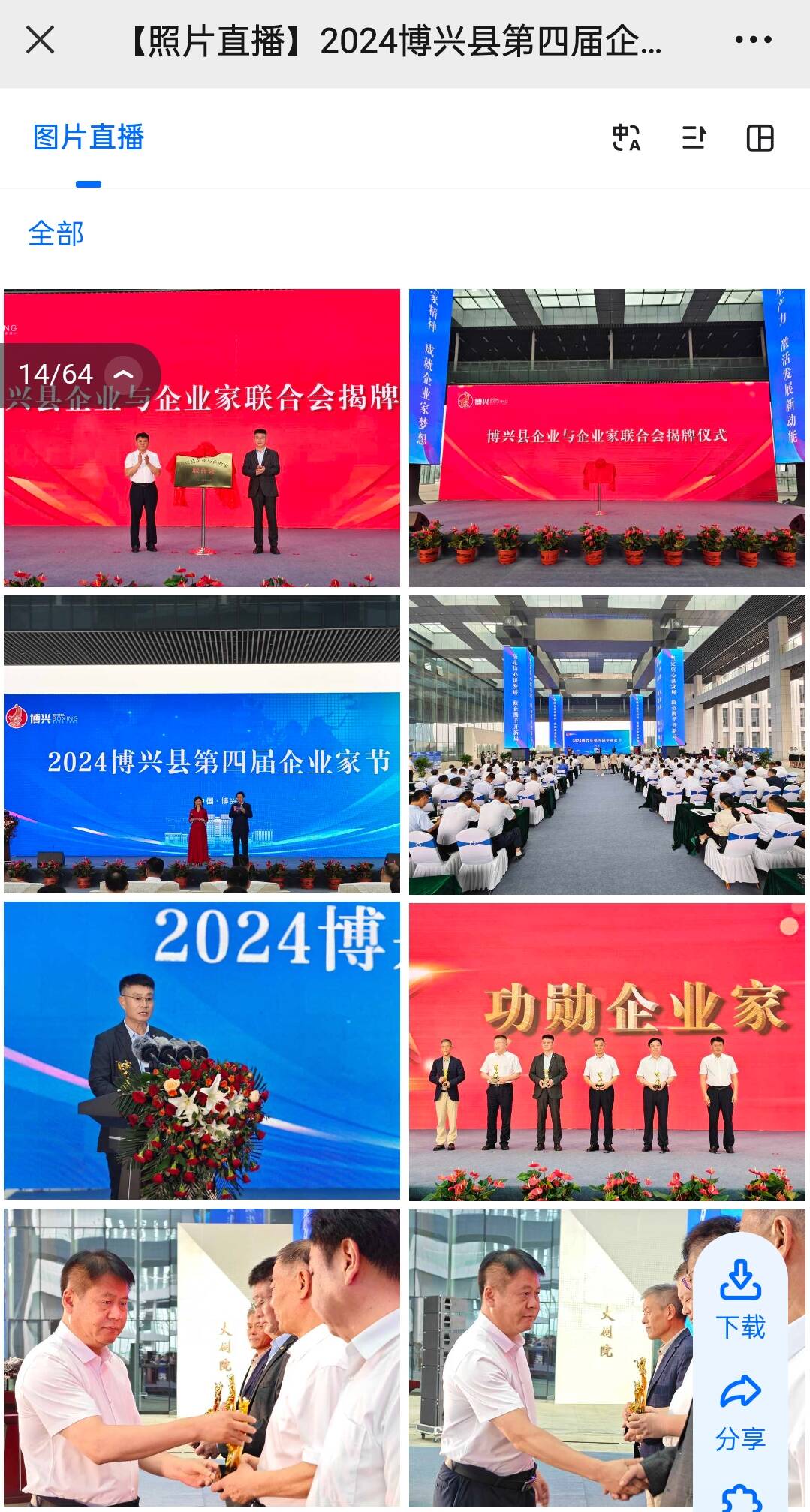810x1512 pixels.
Task: Collapse the 14/64 photo counter
Action: tap(124, 374)
